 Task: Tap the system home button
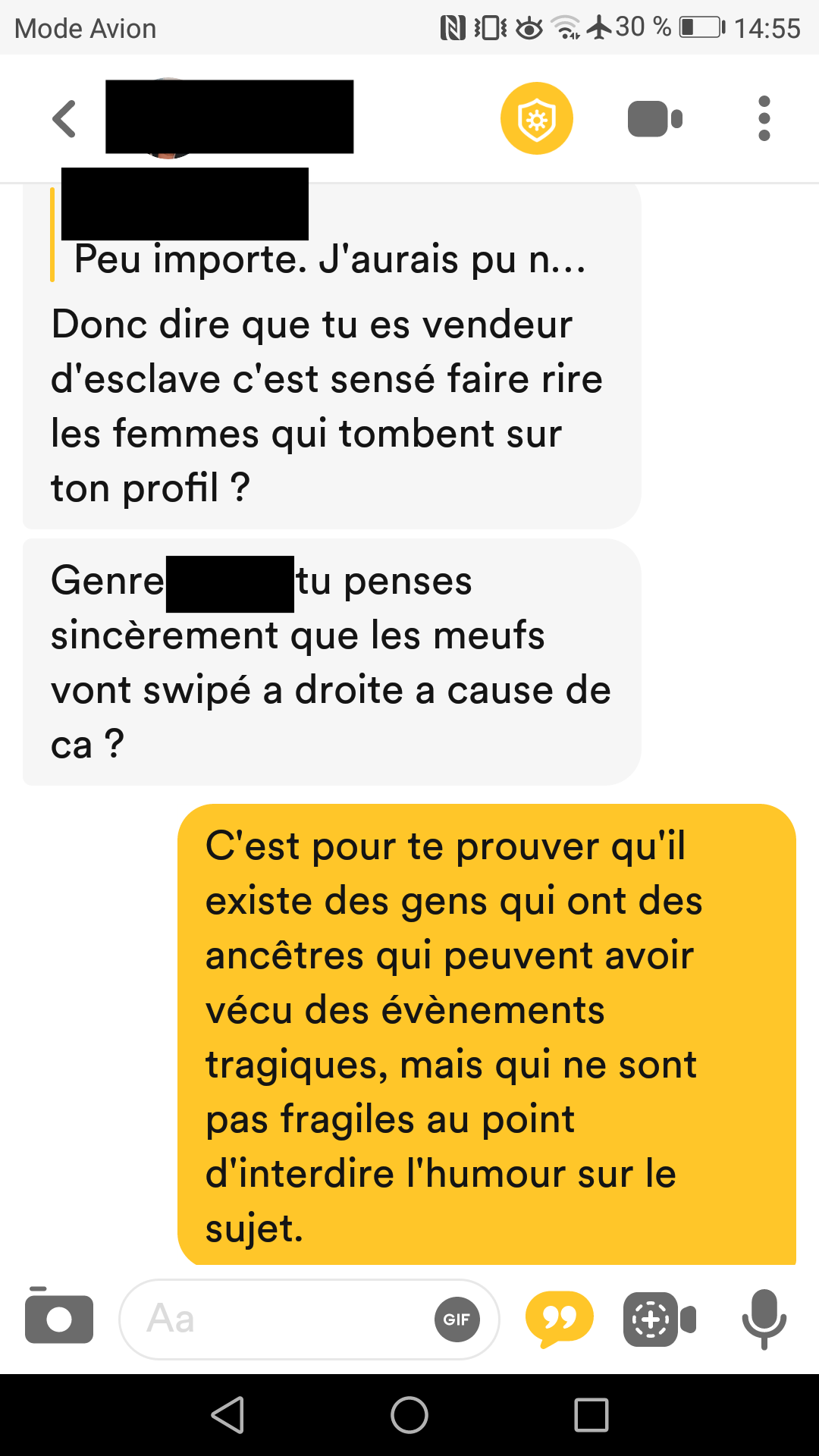pos(409,1415)
